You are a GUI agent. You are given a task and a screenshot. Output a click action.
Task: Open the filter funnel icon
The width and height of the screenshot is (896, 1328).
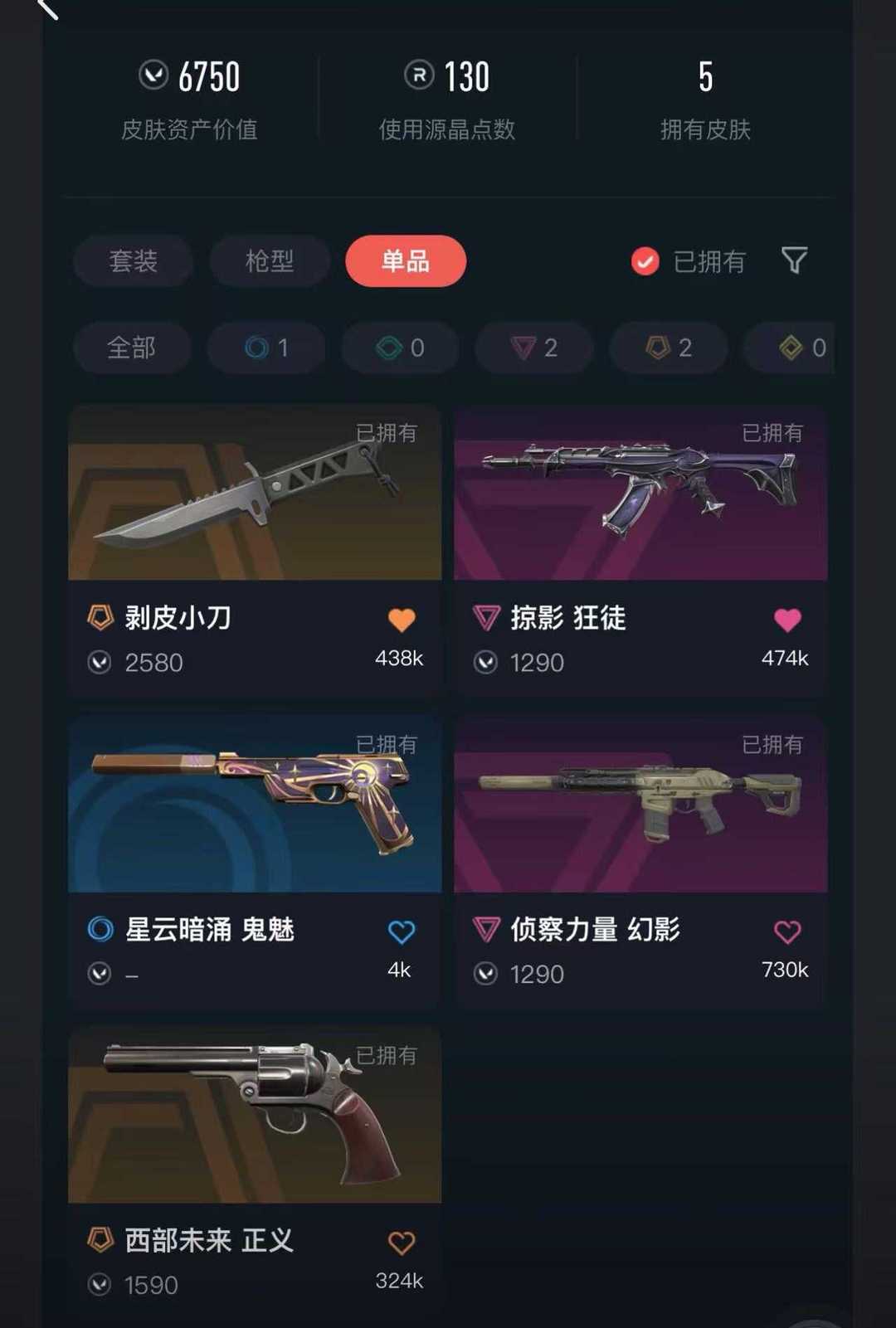coord(794,260)
